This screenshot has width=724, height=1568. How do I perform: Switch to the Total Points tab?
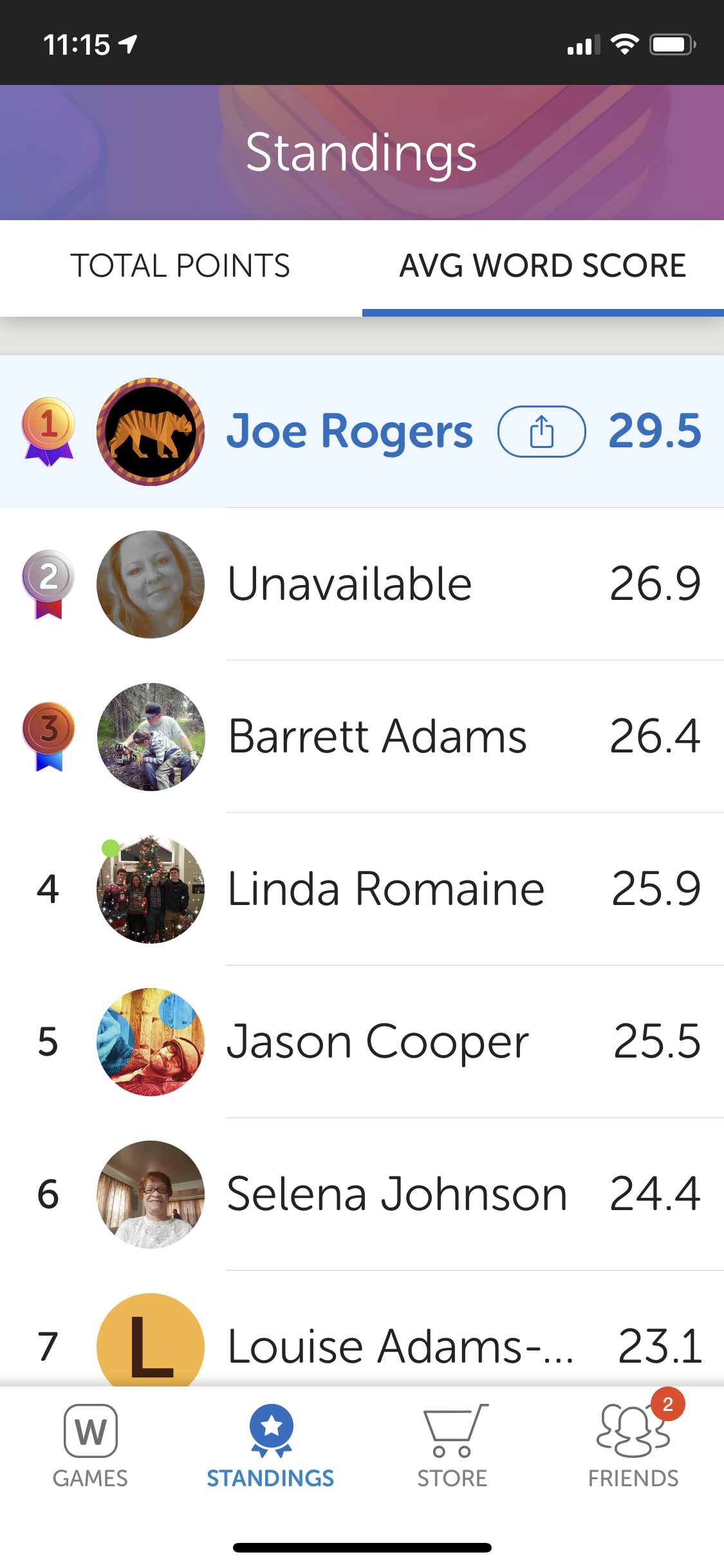point(181,266)
